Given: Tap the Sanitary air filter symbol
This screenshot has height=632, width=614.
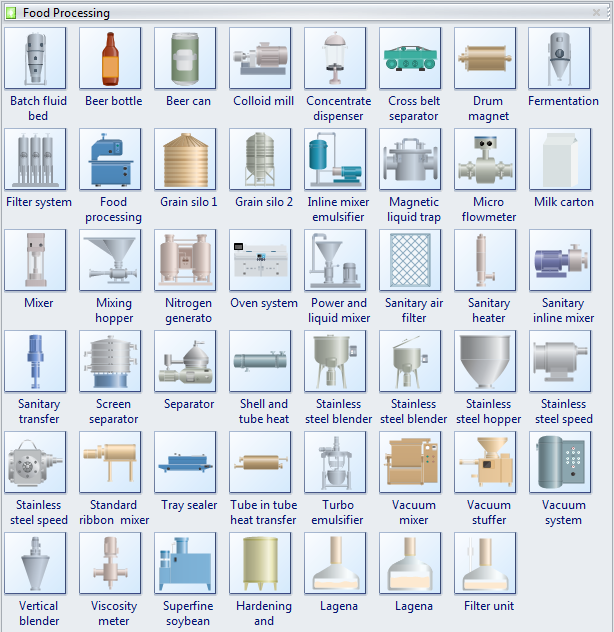Looking at the screenshot, I should 410,260.
